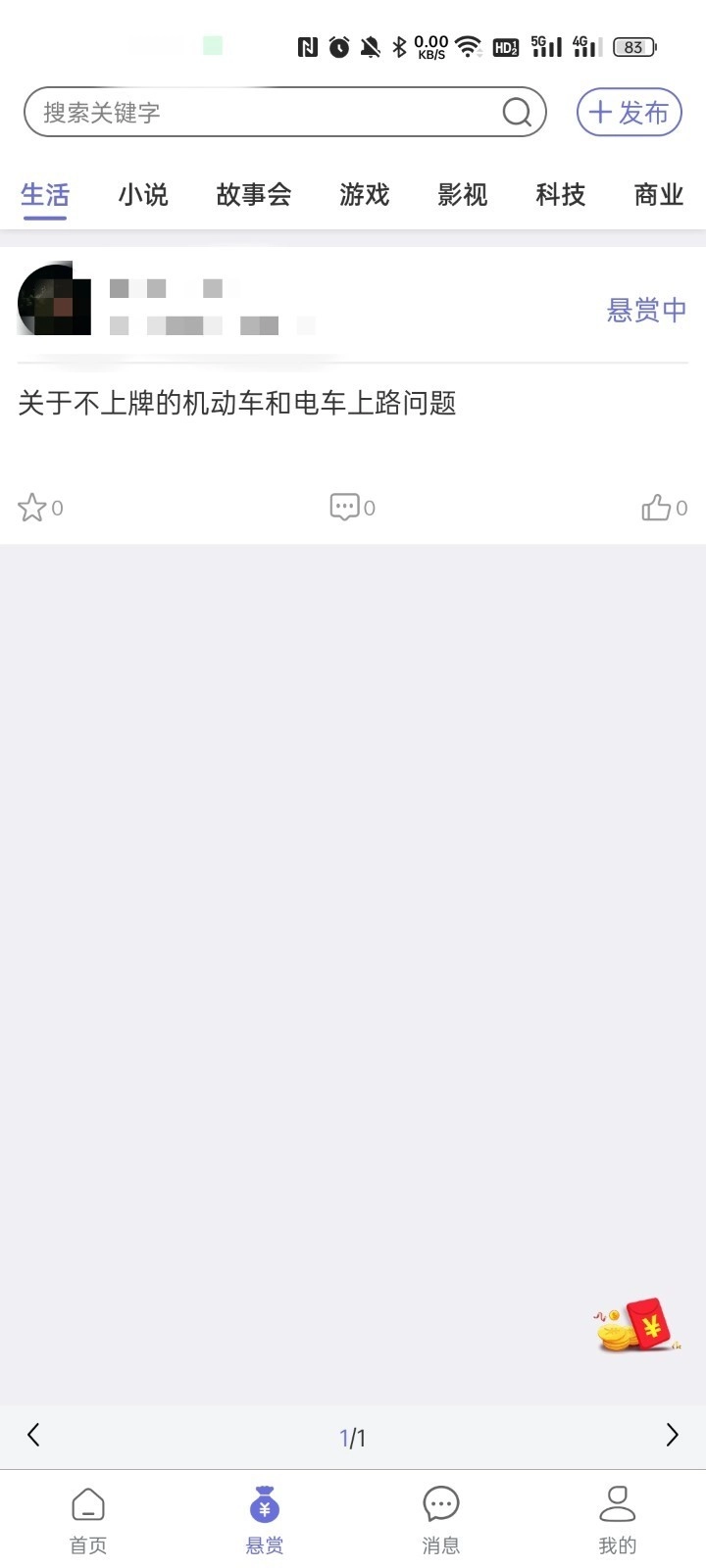Image resolution: width=706 pixels, height=1568 pixels.
Task: Favorite the post with the star icon
Action: tap(32, 508)
